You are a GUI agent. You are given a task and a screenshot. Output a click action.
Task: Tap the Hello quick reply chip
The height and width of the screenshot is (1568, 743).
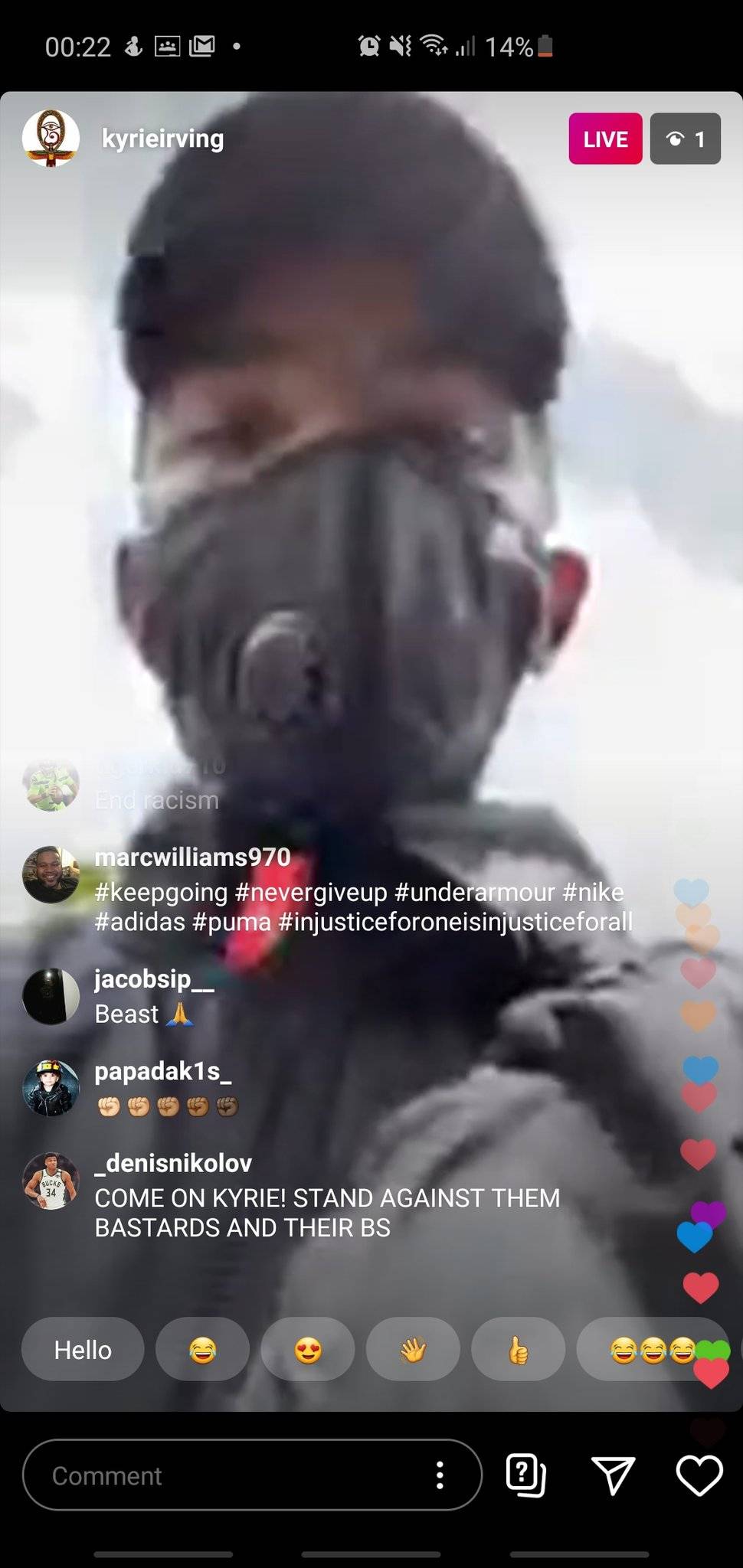coord(83,1350)
